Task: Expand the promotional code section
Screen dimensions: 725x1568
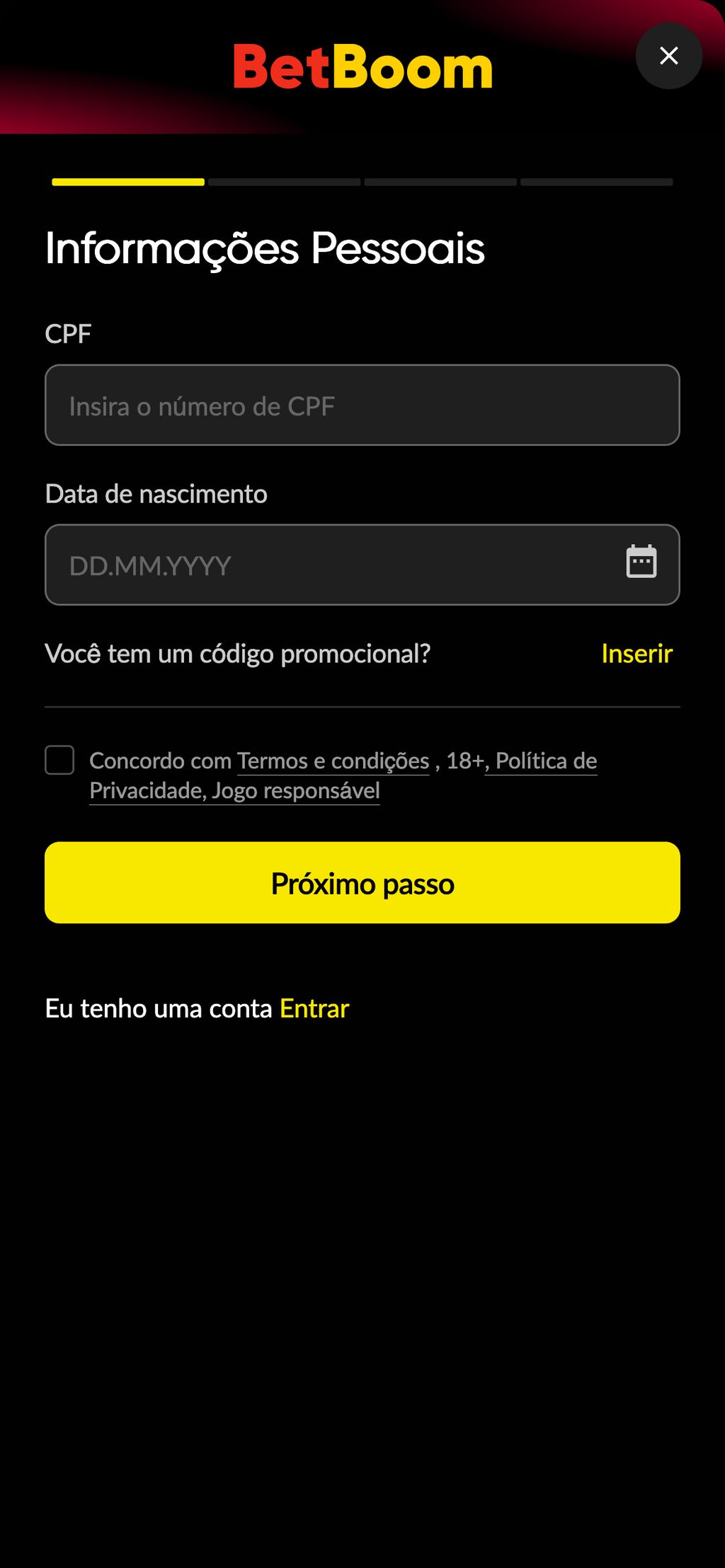Action: click(x=636, y=654)
